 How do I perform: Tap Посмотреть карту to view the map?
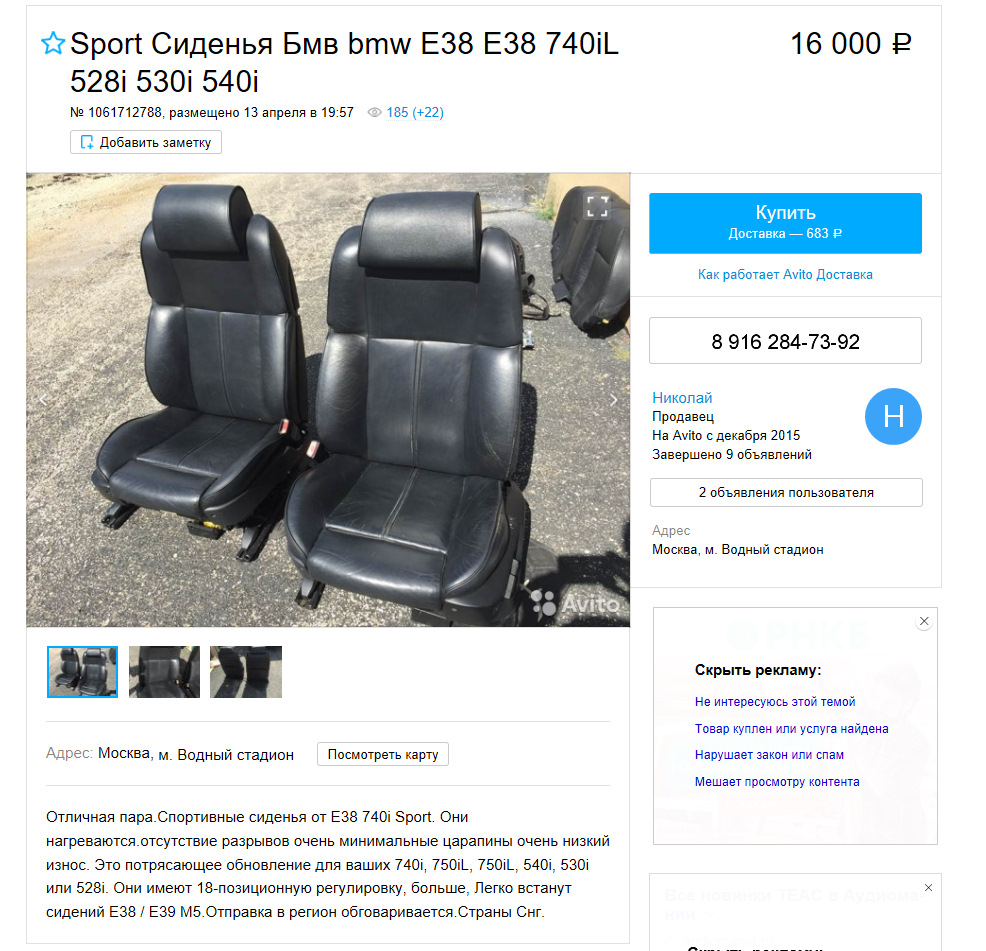coord(382,754)
